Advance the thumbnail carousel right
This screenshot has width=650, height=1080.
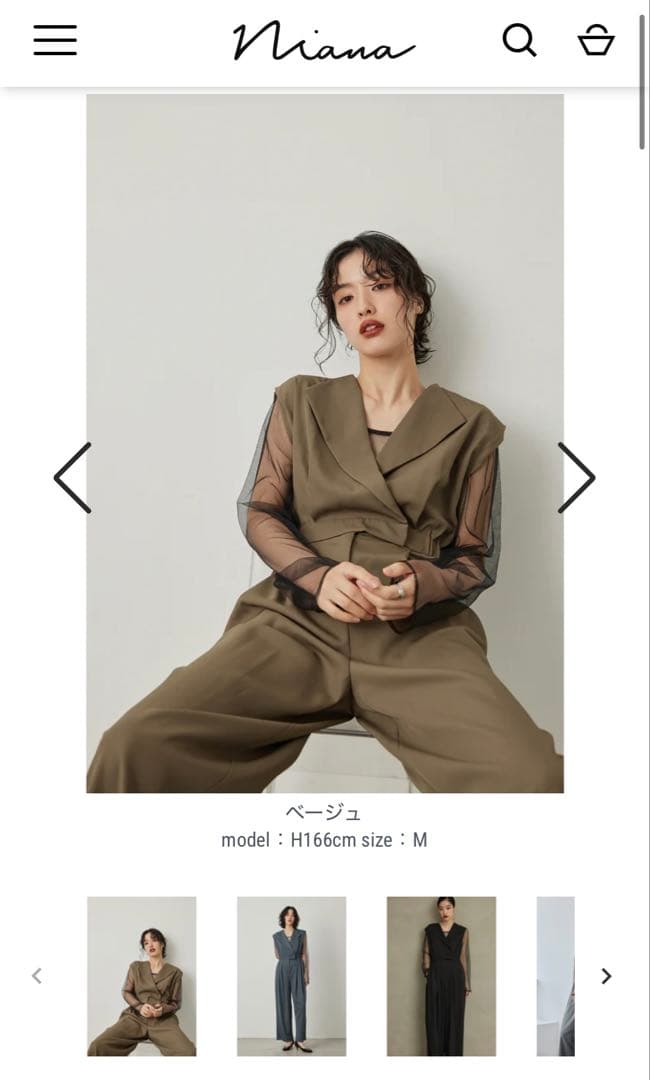[606, 976]
